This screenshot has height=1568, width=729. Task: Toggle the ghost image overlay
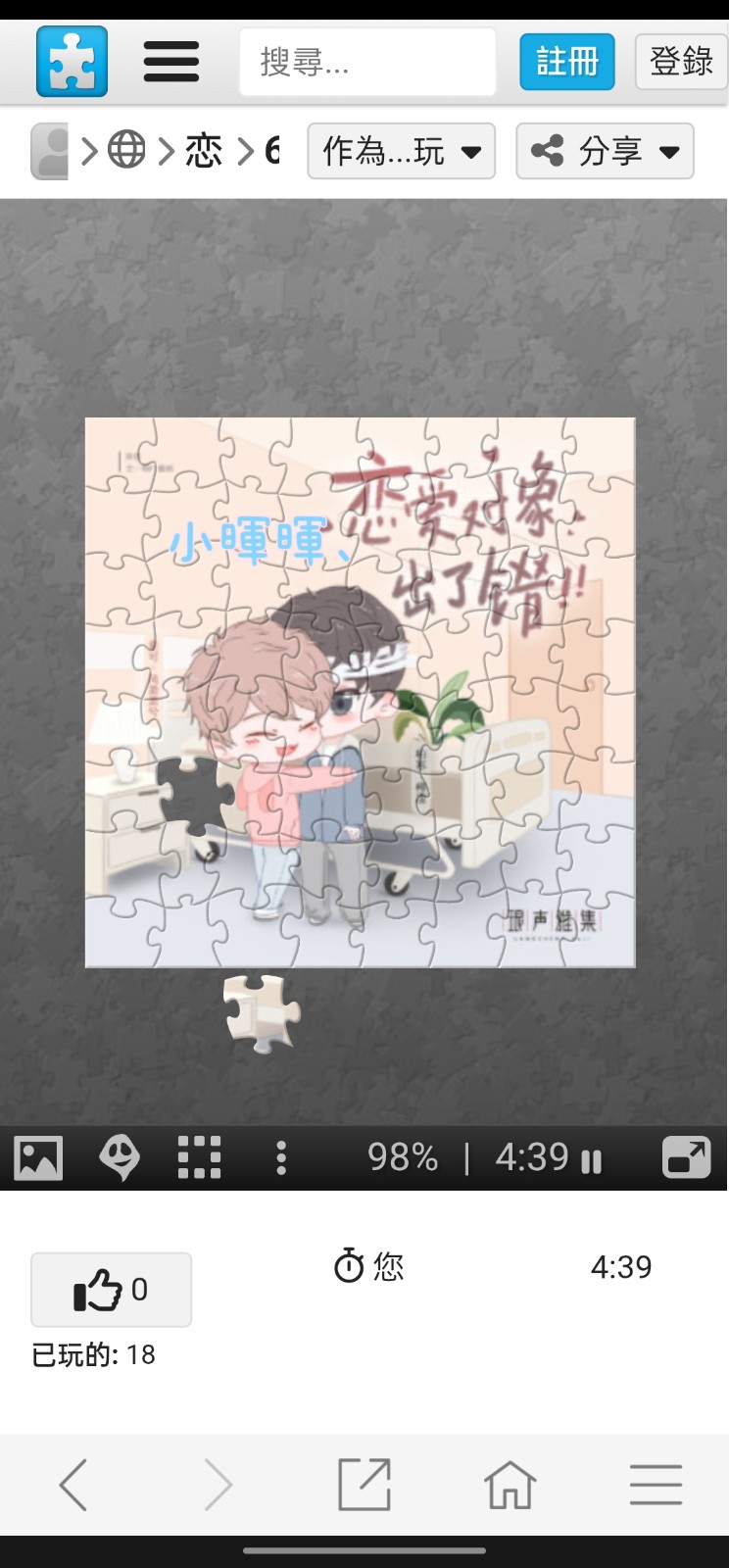tap(120, 1158)
